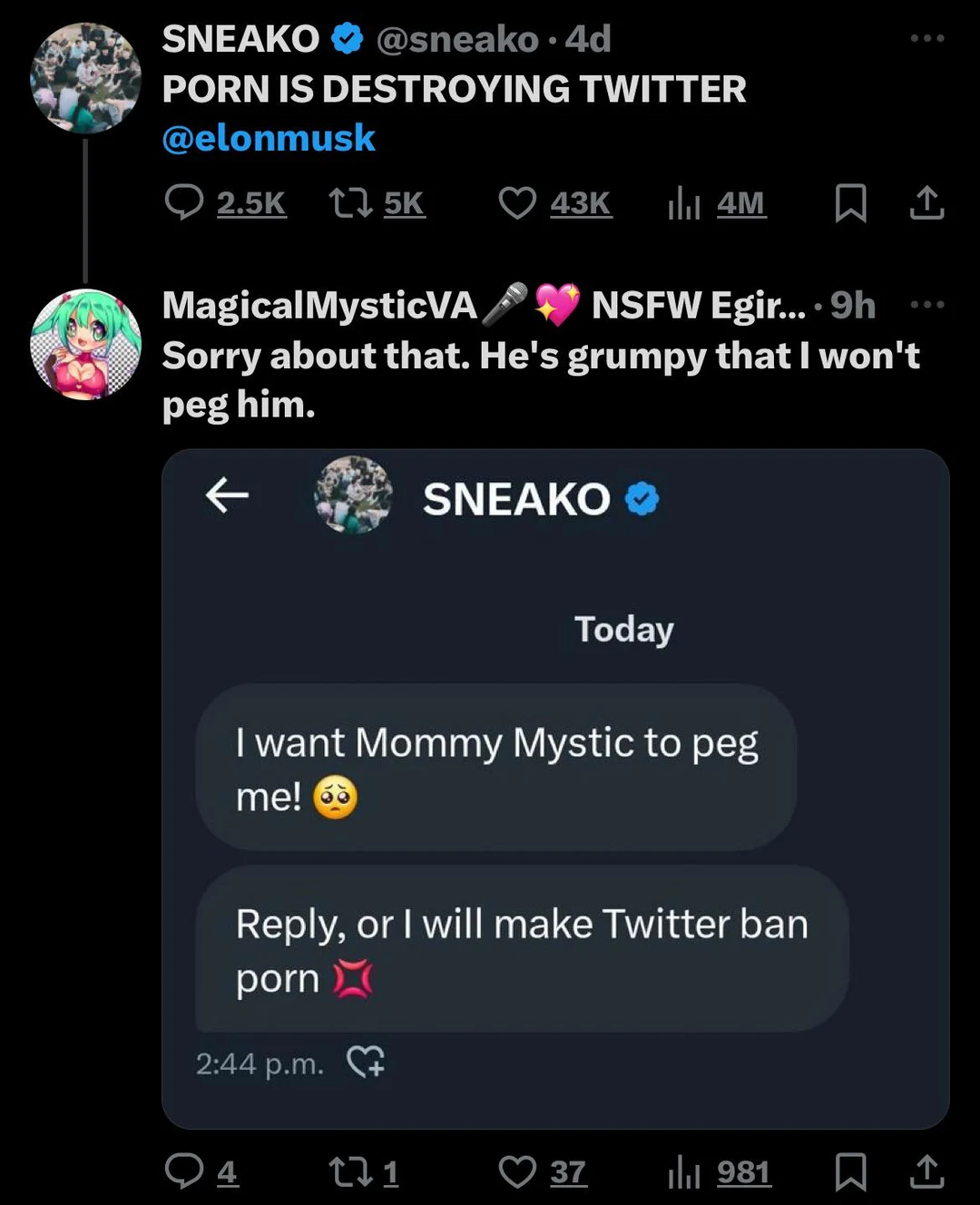Image resolution: width=980 pixels, height=1205 pixels.
Task: Open the 9h timestamp on the reply
Action: [x=851, y=305]
